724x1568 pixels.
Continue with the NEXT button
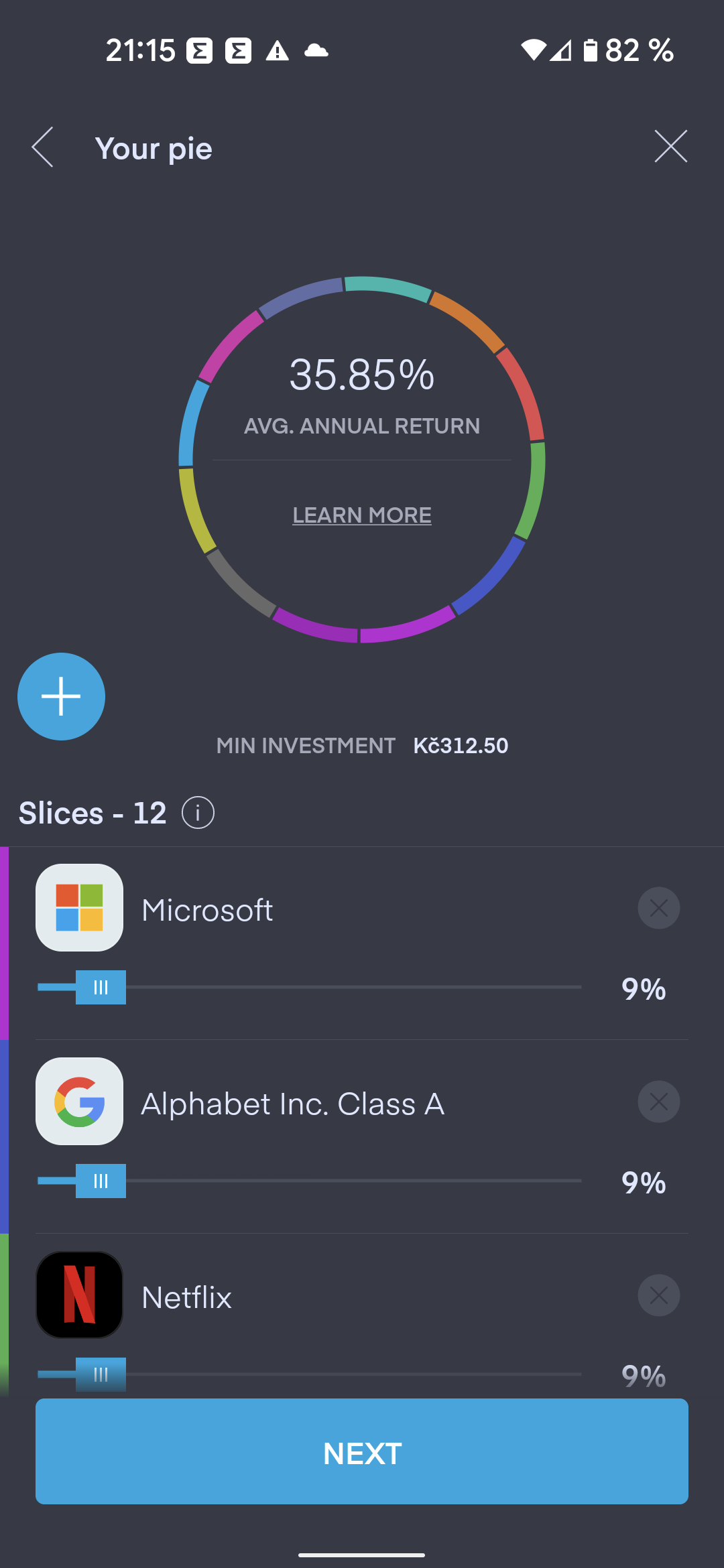click(362, 1451)
